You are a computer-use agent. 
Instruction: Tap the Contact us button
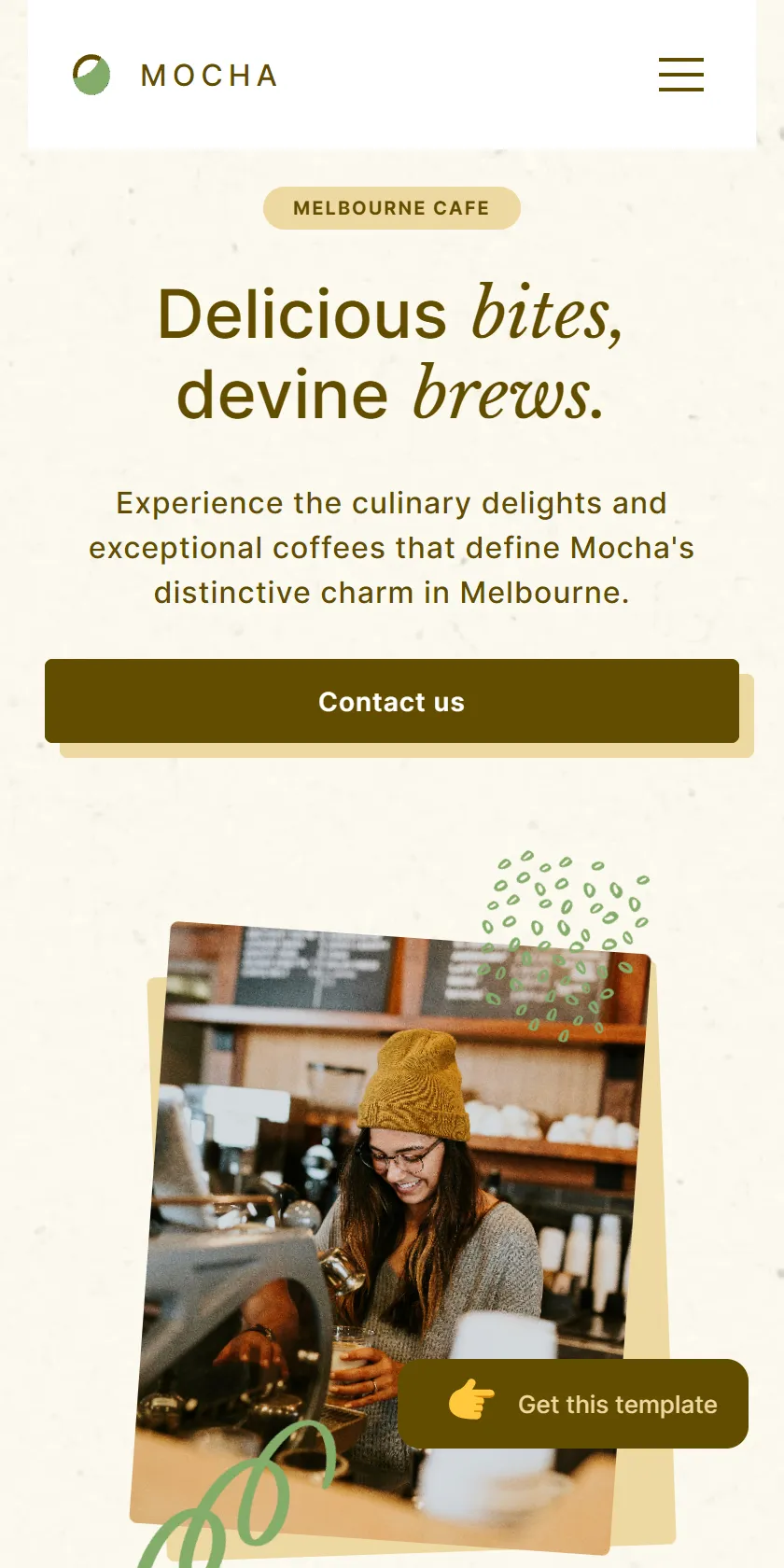(392, 701)
